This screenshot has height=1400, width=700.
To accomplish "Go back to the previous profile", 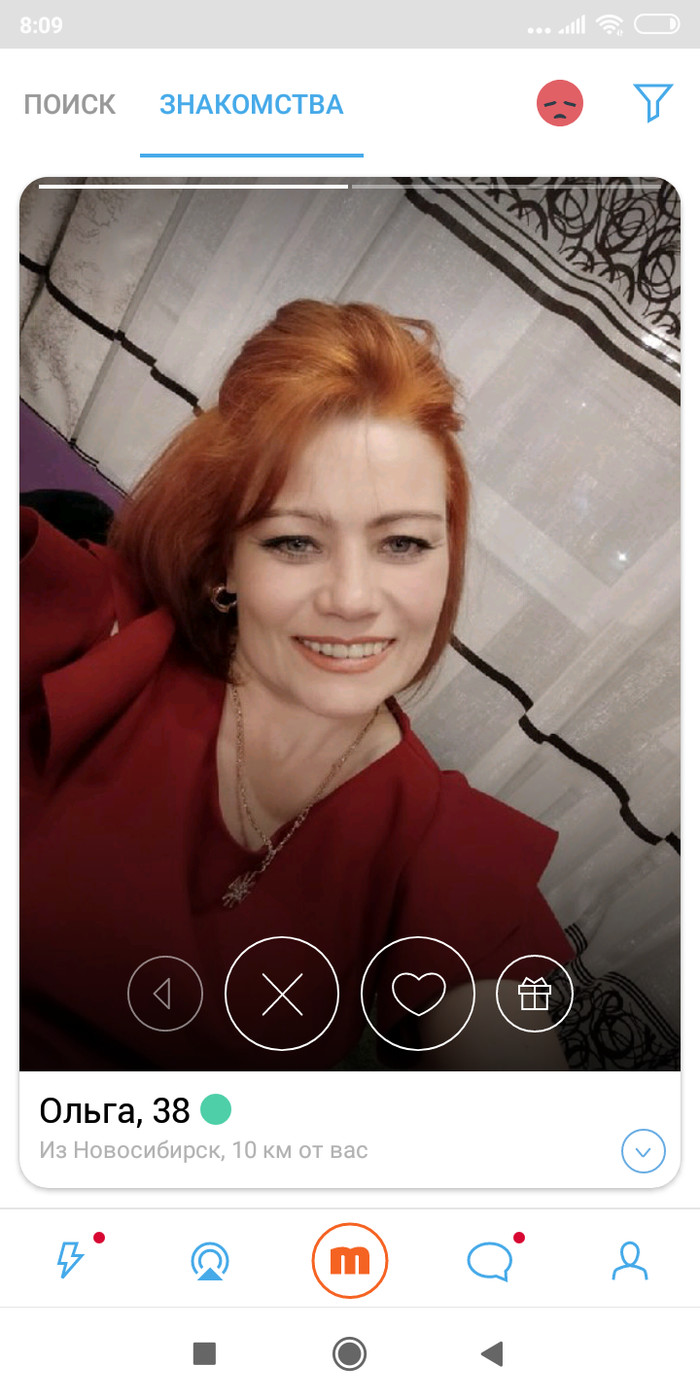I will point(165,994).
